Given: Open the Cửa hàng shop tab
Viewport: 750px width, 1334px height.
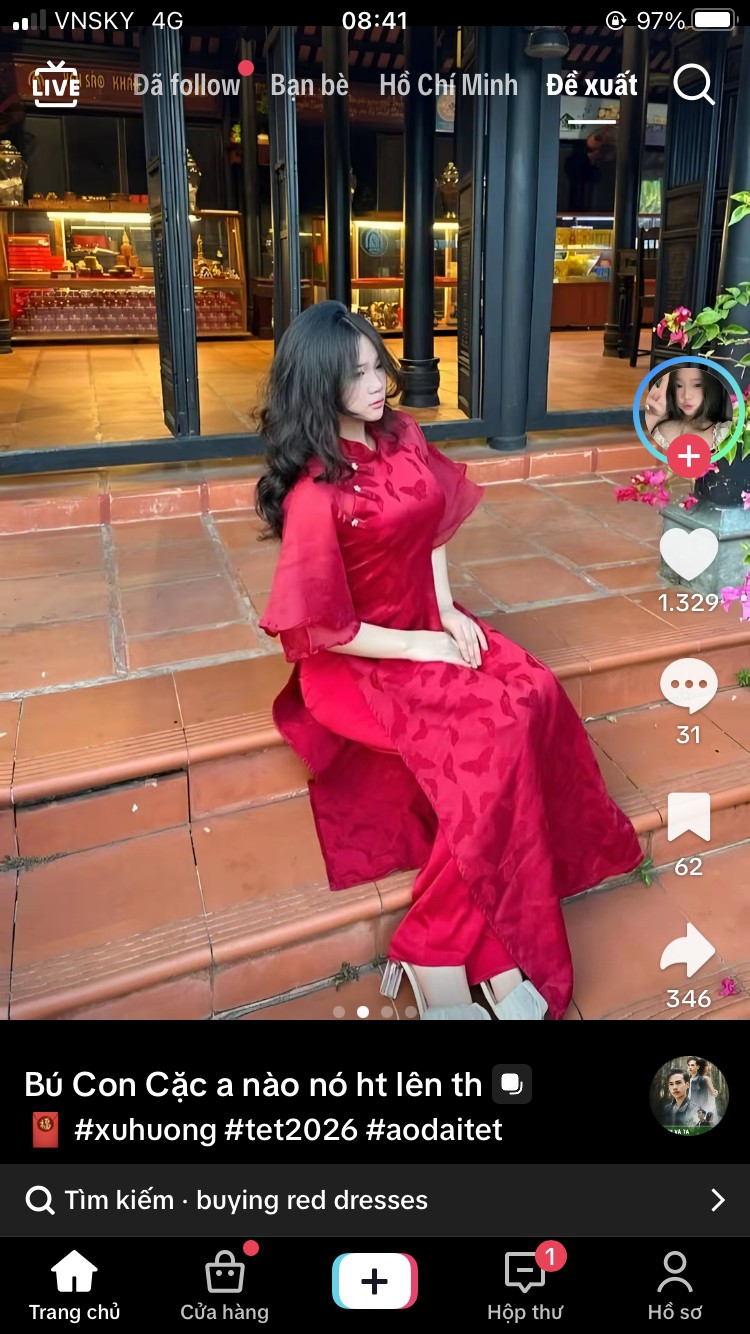Looking at the screenshot, I should point(224,1286).
